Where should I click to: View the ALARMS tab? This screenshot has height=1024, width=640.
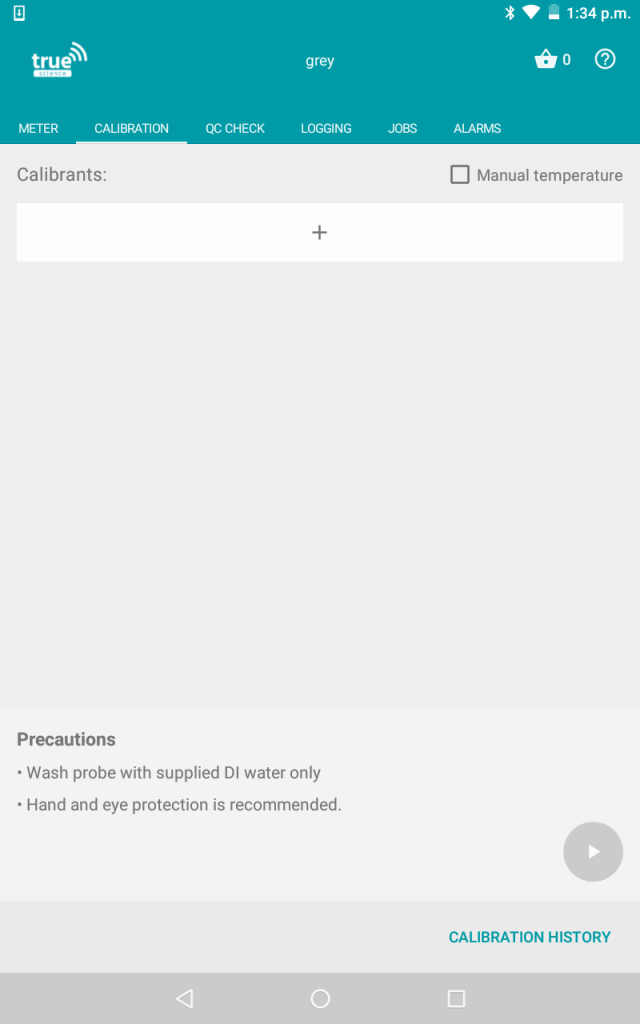coord(477,129)
